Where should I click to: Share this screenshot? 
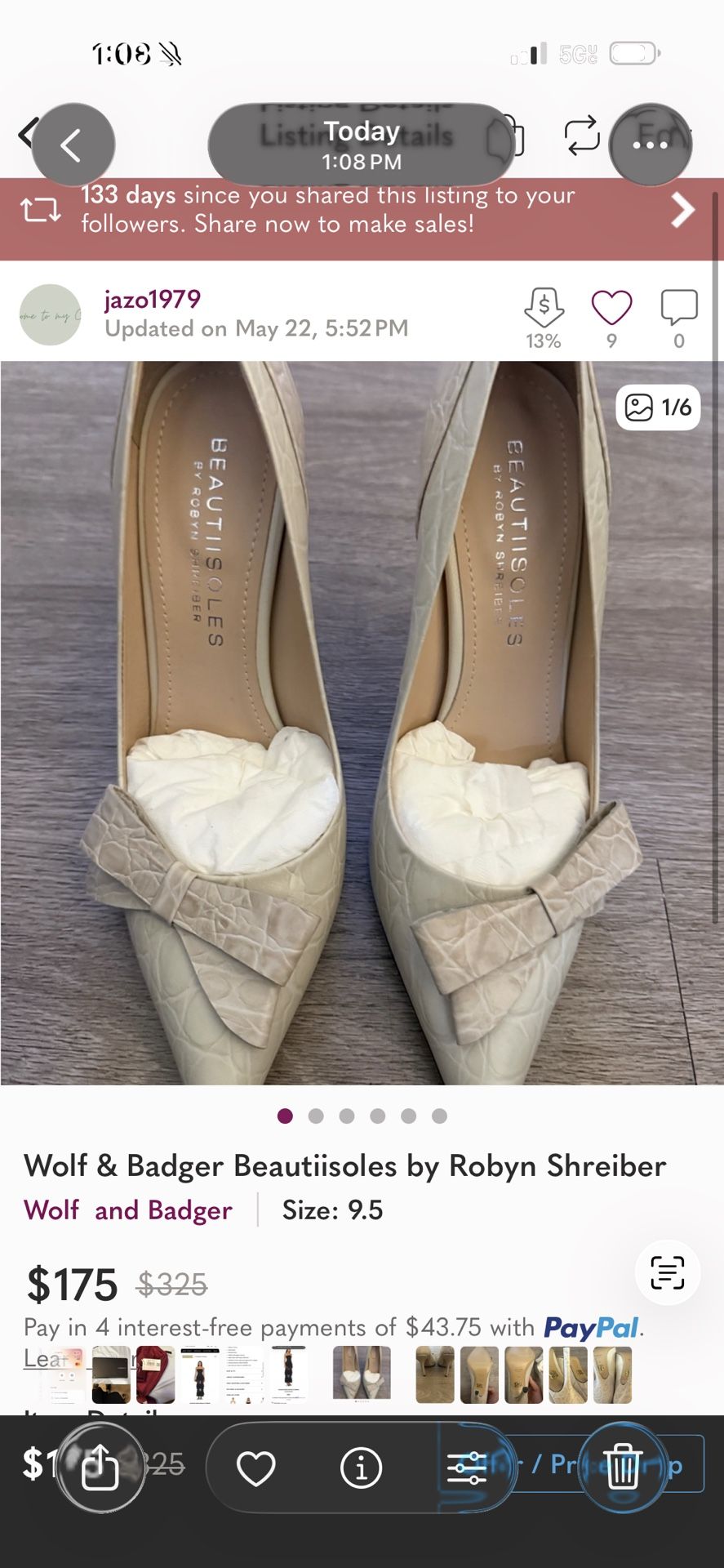coord(101,1468)
